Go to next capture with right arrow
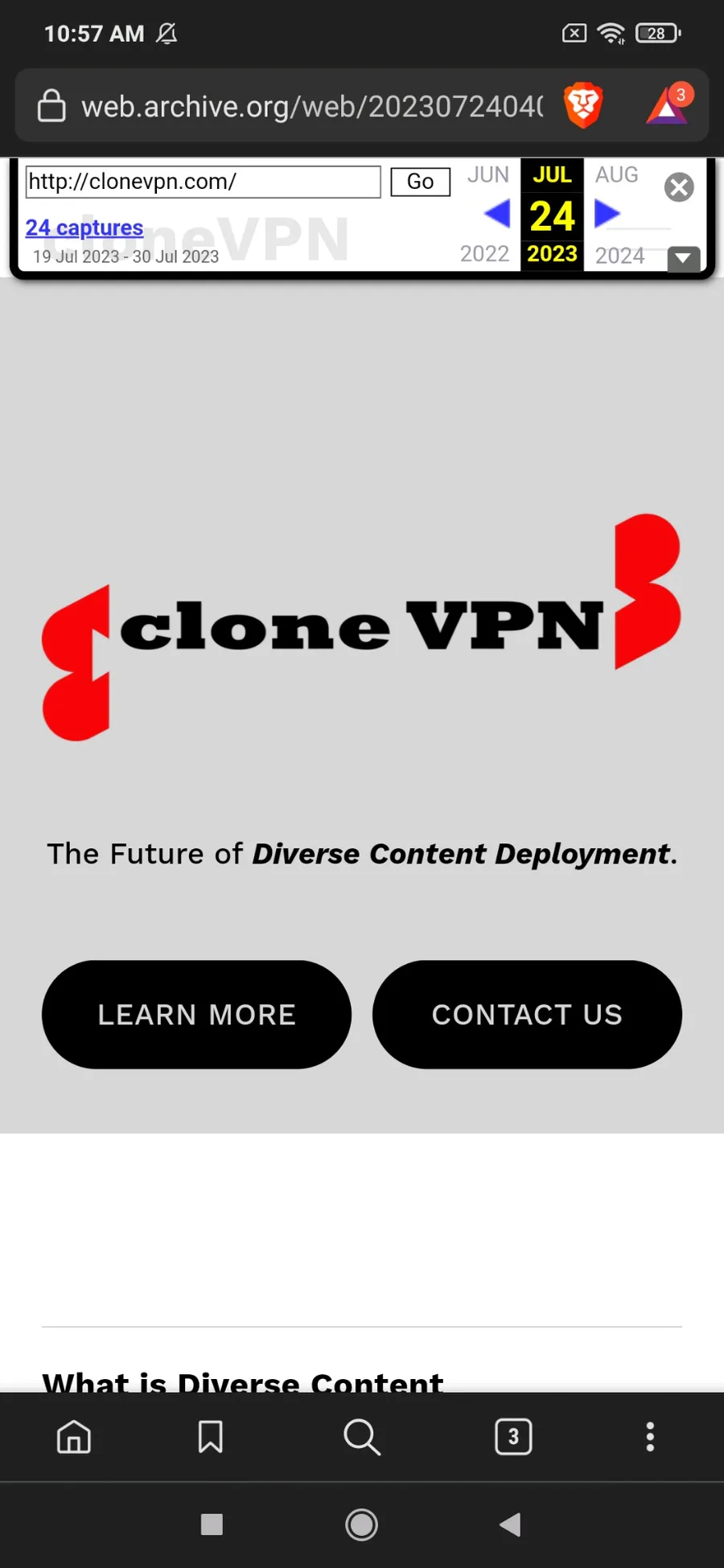Screen dimensions: 724x1568 click(607, 214)
